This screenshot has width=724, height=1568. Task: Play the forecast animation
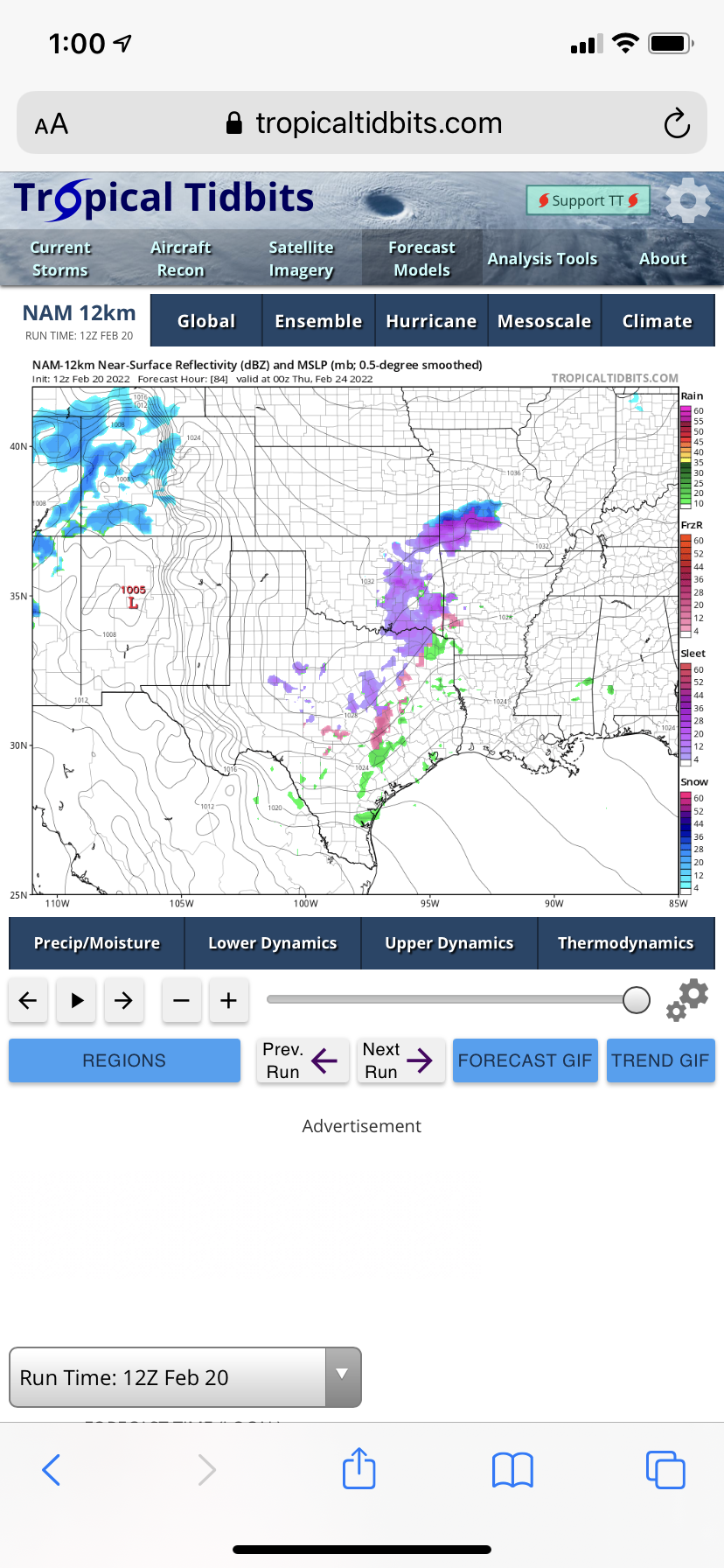coord(76,1000)
